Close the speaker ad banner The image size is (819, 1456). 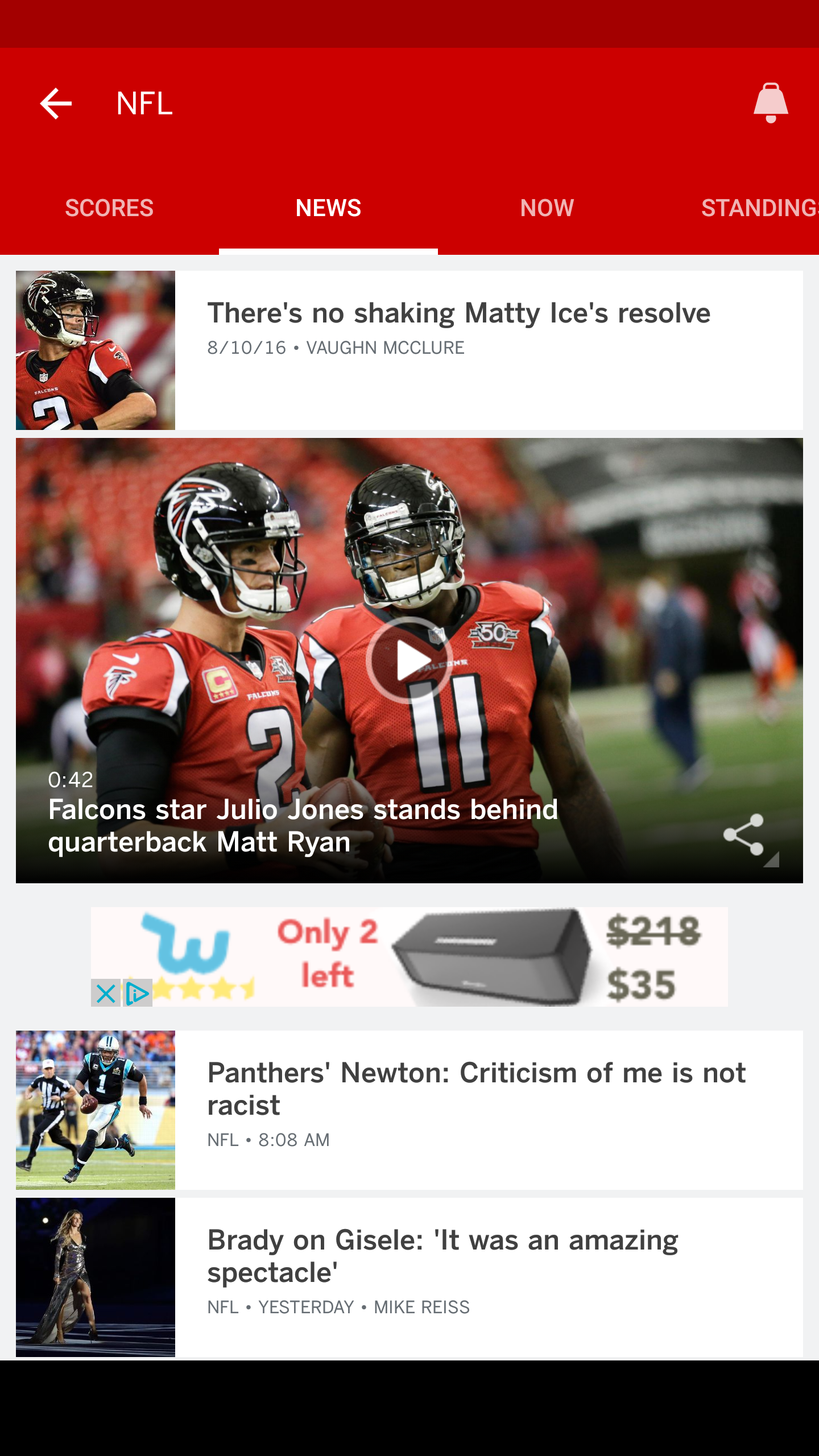pyautogui.click(x=106, y=994)
